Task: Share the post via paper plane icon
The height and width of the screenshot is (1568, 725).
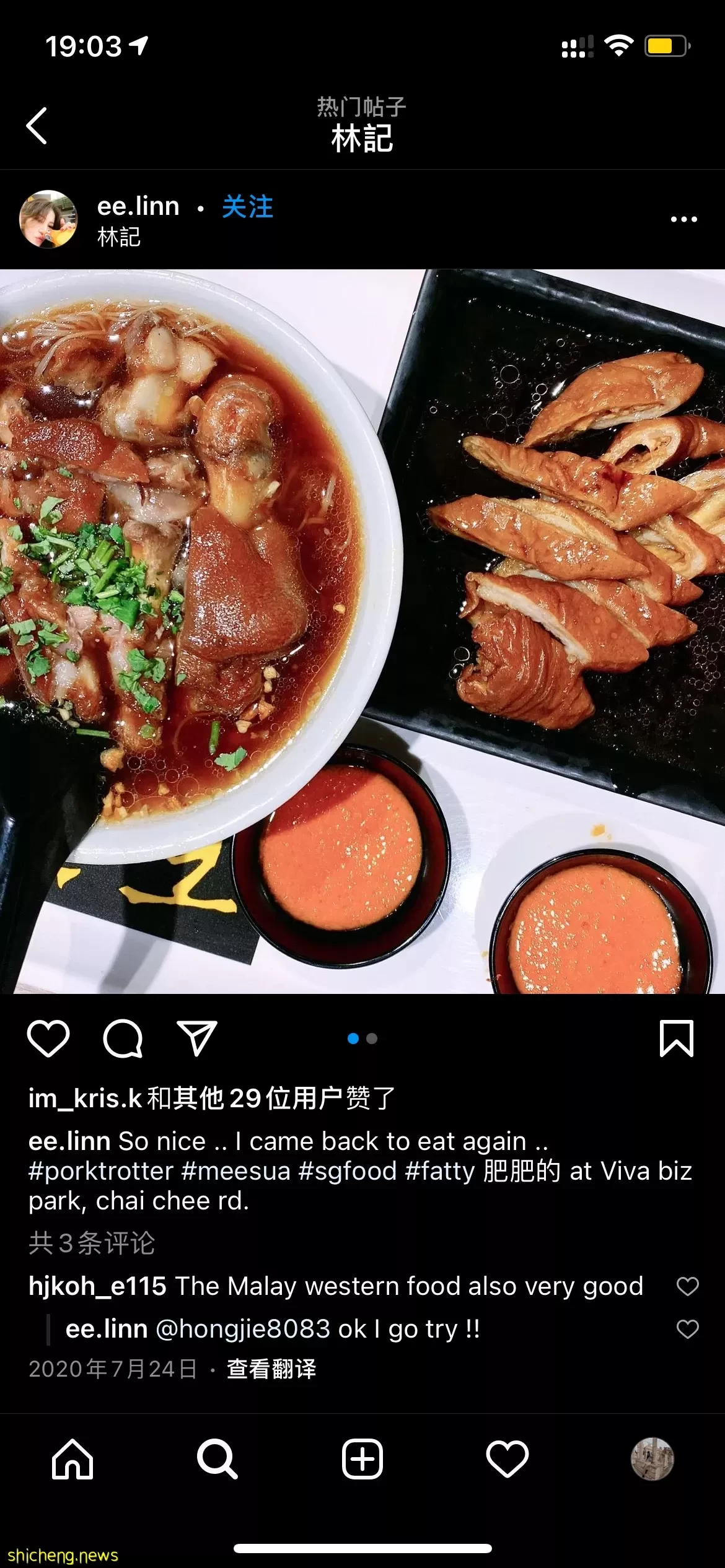Action: click(x=197, y=1039)
